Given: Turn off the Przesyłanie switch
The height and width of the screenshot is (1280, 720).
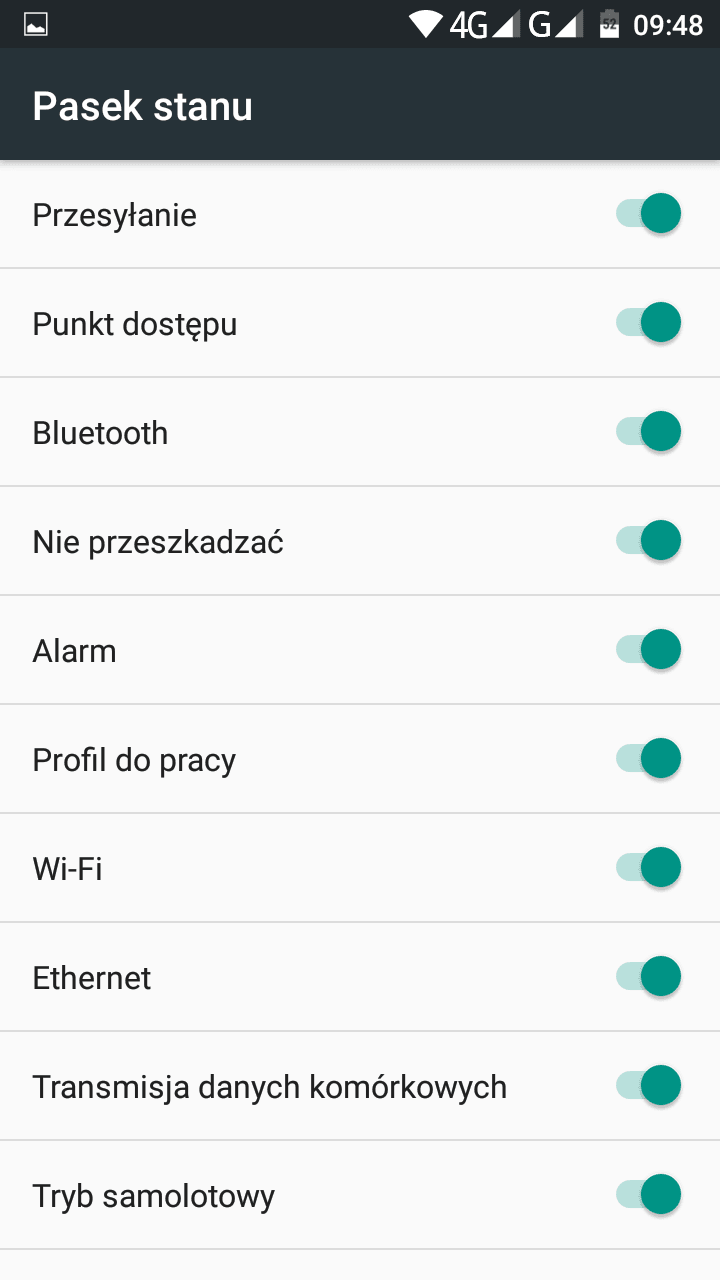Looking at the screenshot, I should tap(649, 214).
